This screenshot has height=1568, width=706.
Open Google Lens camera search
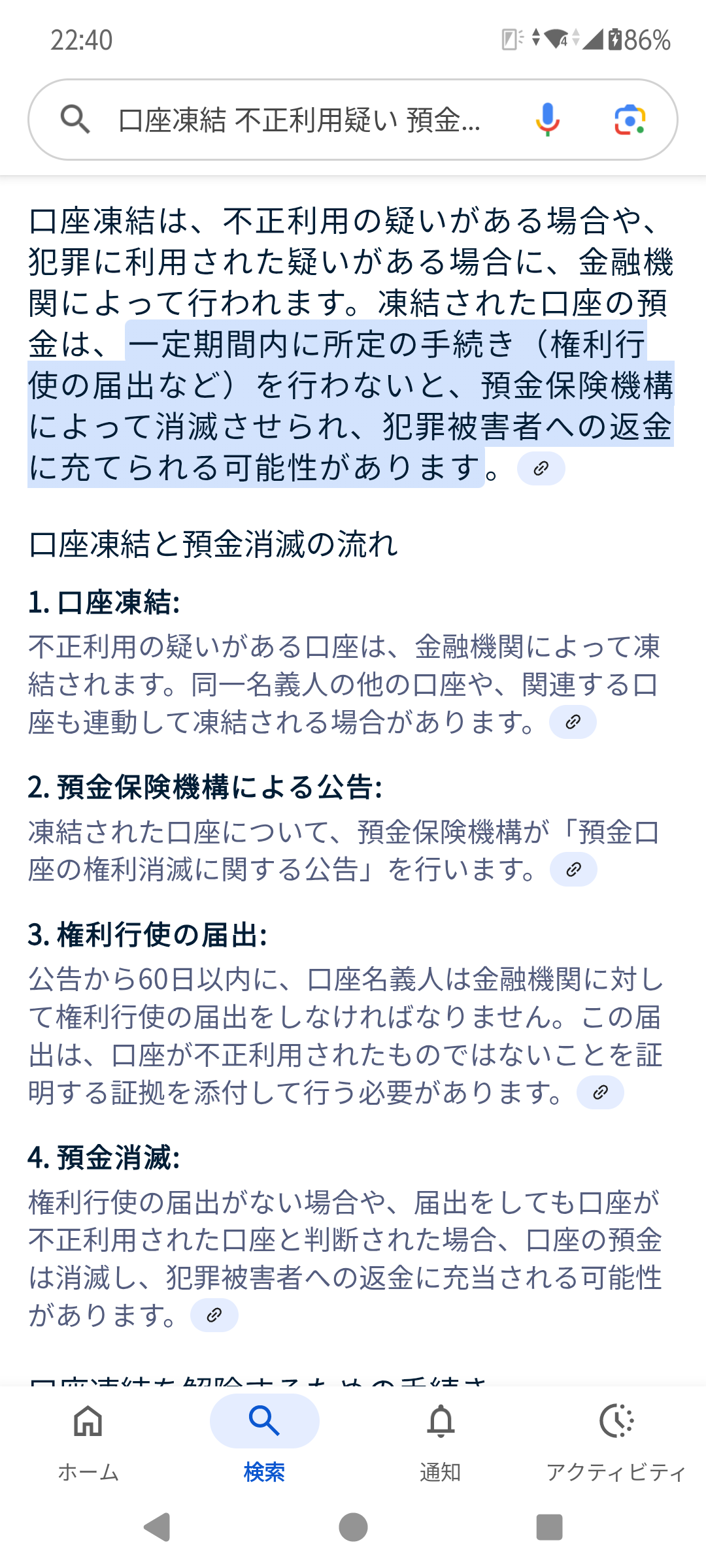coord(630,120)
